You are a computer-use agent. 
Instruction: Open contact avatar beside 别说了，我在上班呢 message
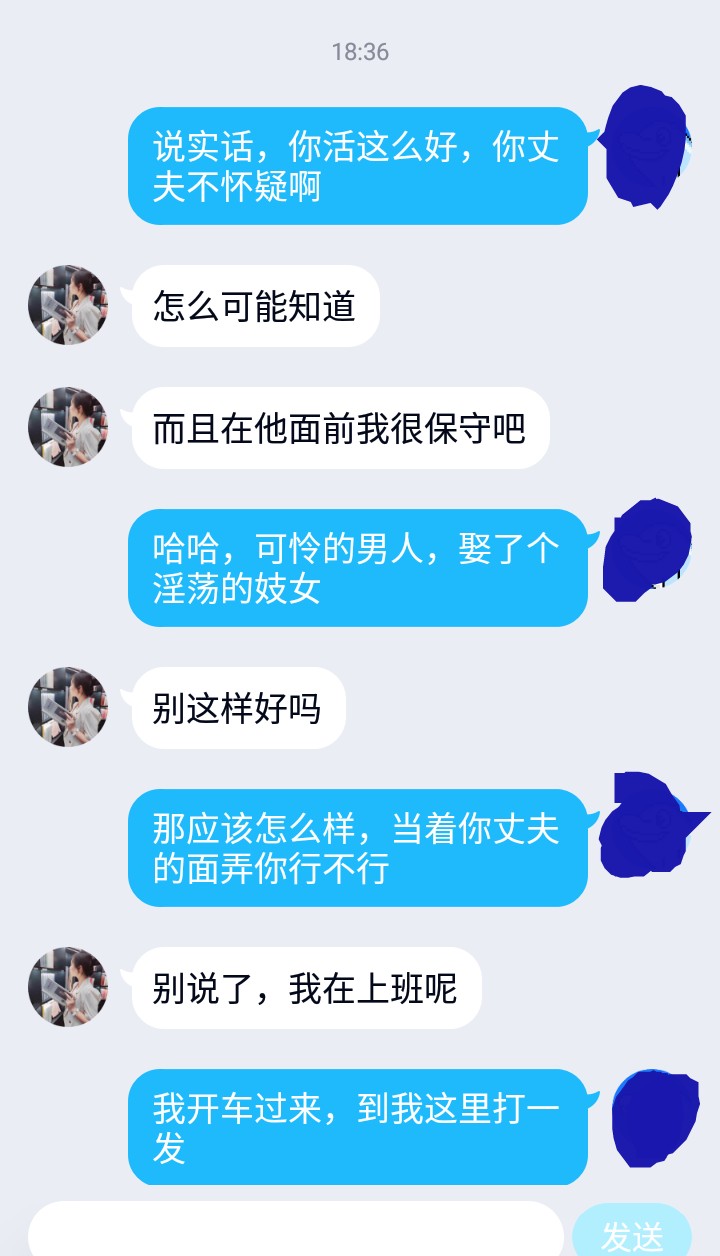pyautogui.click(x=68, y=987)
